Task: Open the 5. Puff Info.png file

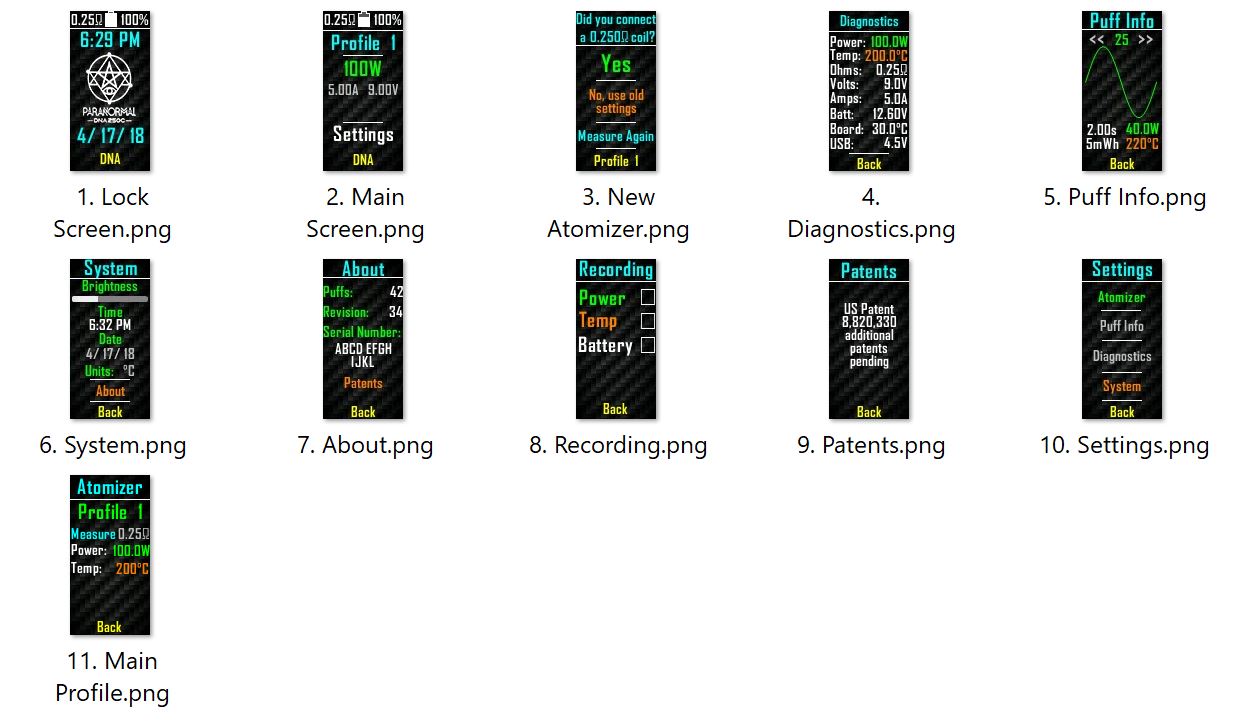Action: tap(1122, 91)
